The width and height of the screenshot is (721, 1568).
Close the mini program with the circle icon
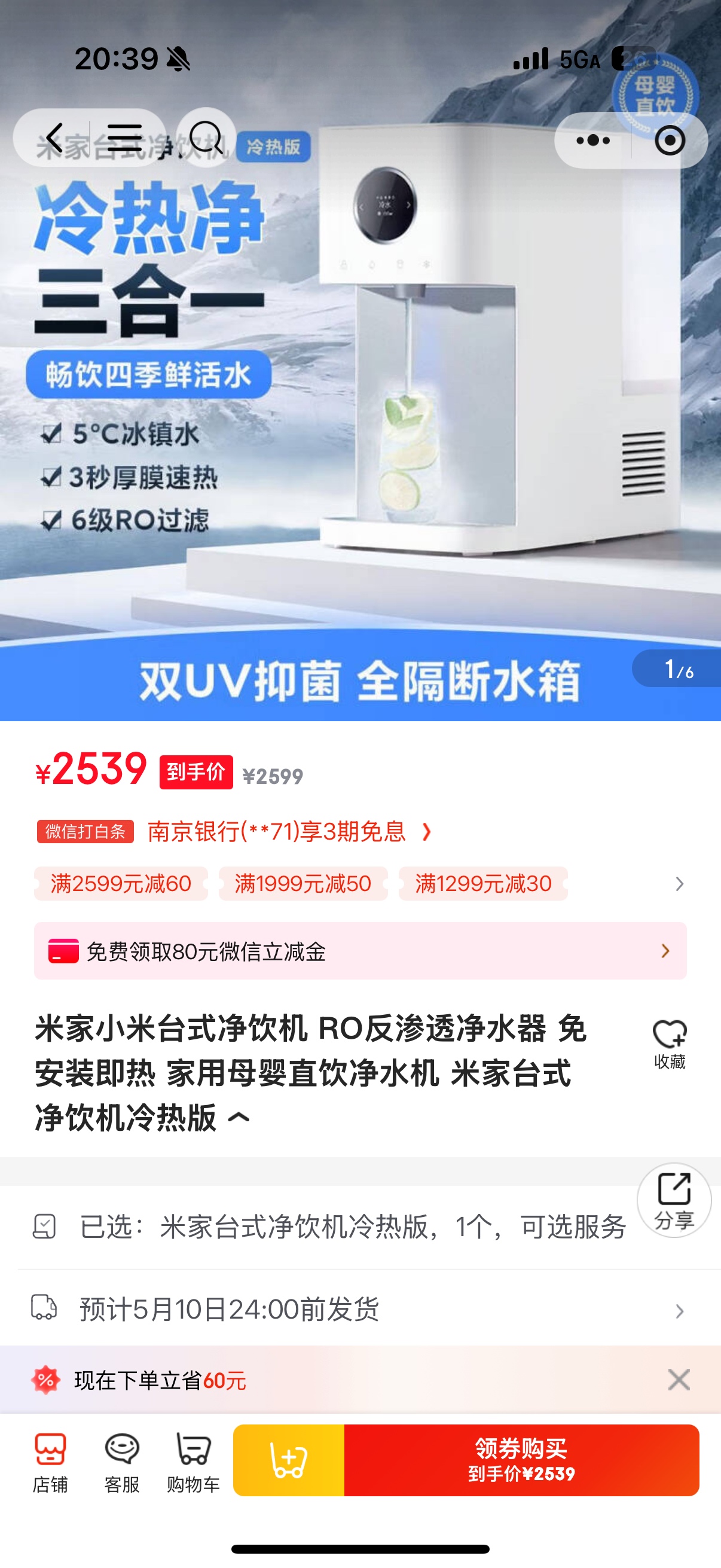click(670, 141)
